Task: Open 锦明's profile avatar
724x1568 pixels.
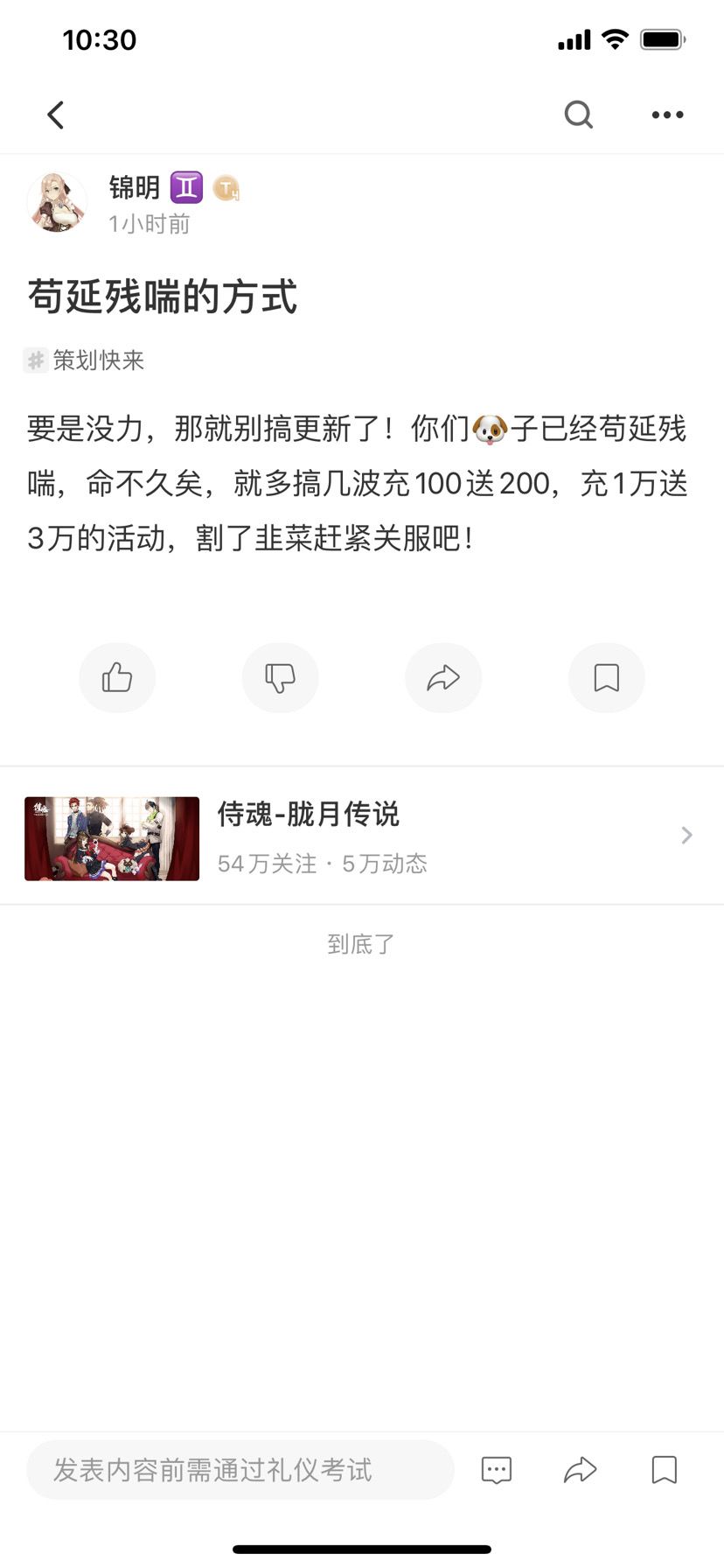Action: [58, 203]
